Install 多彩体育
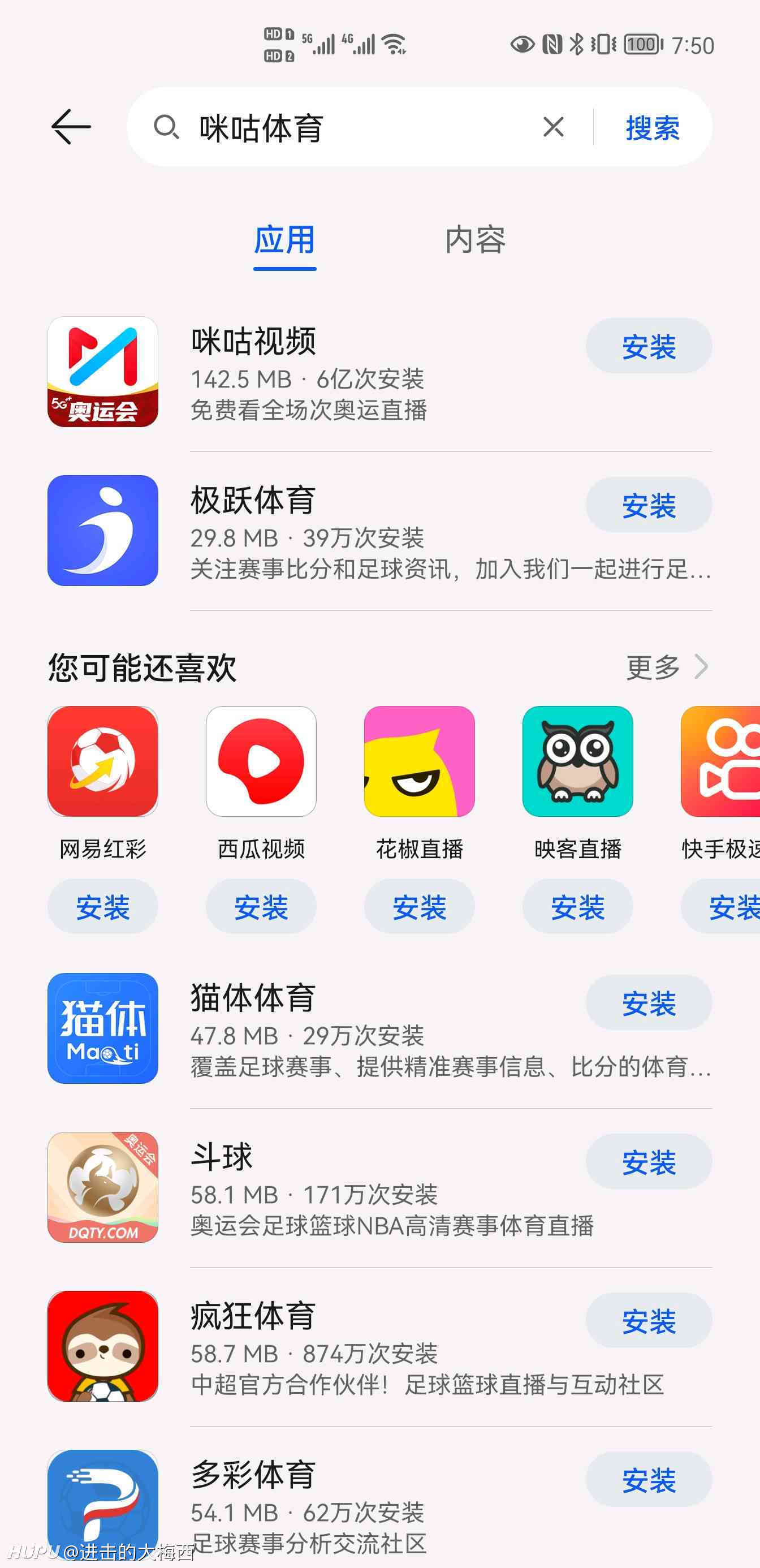 point(649,1479)
